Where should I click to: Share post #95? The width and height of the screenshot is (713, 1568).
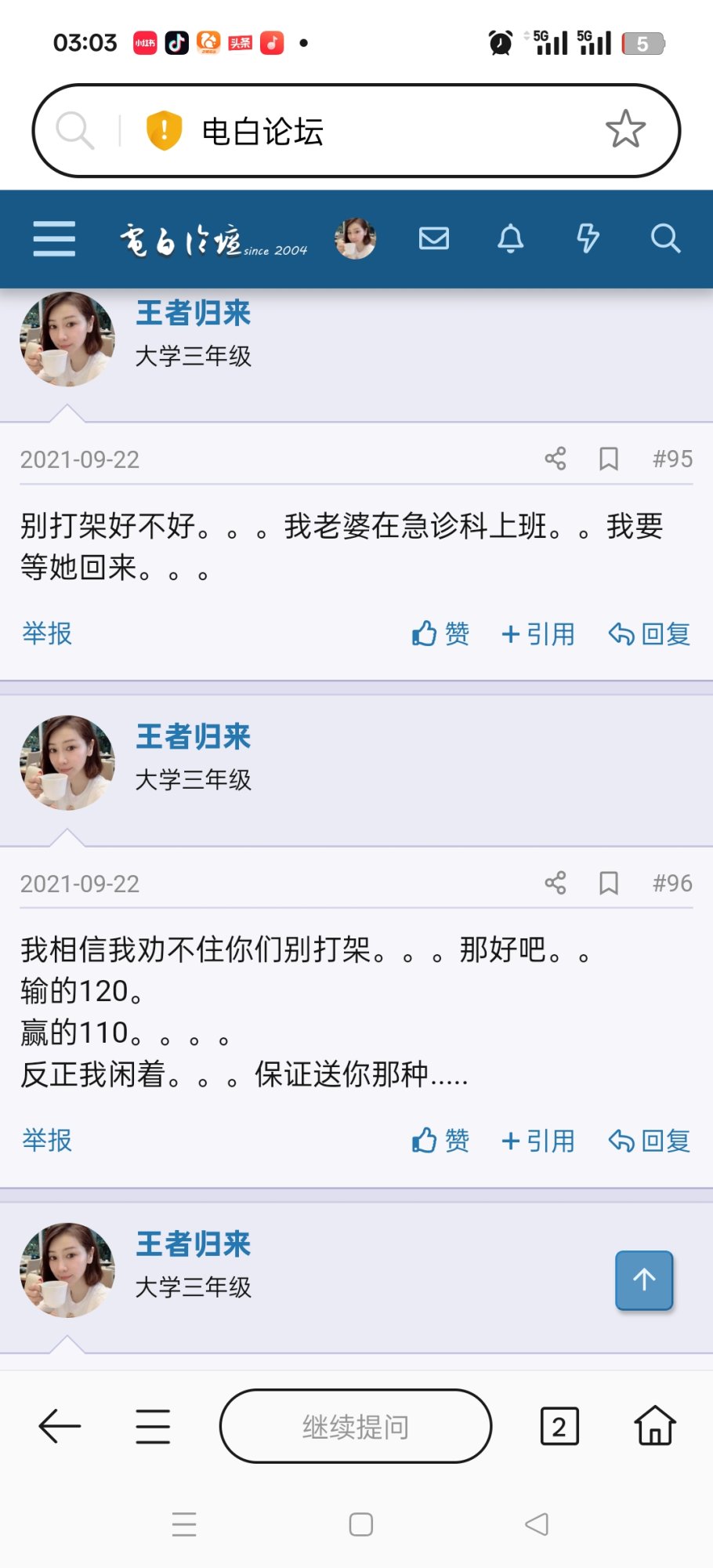click(556, 459)
